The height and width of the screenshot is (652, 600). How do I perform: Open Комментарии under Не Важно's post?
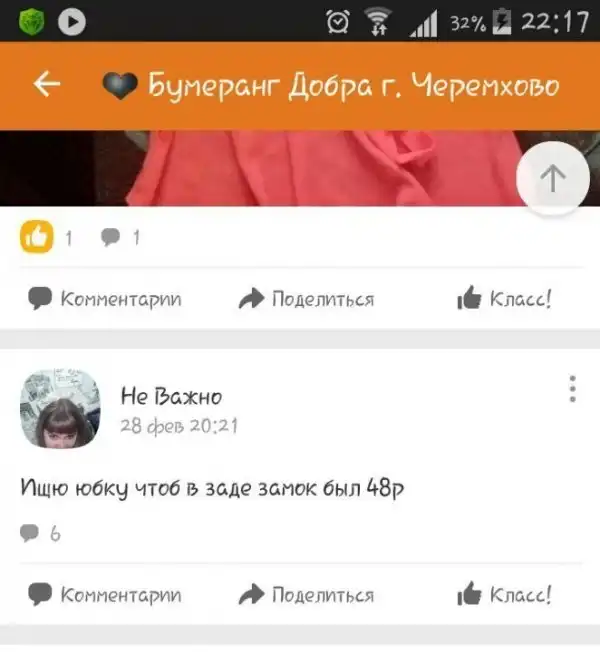(105, 594)
